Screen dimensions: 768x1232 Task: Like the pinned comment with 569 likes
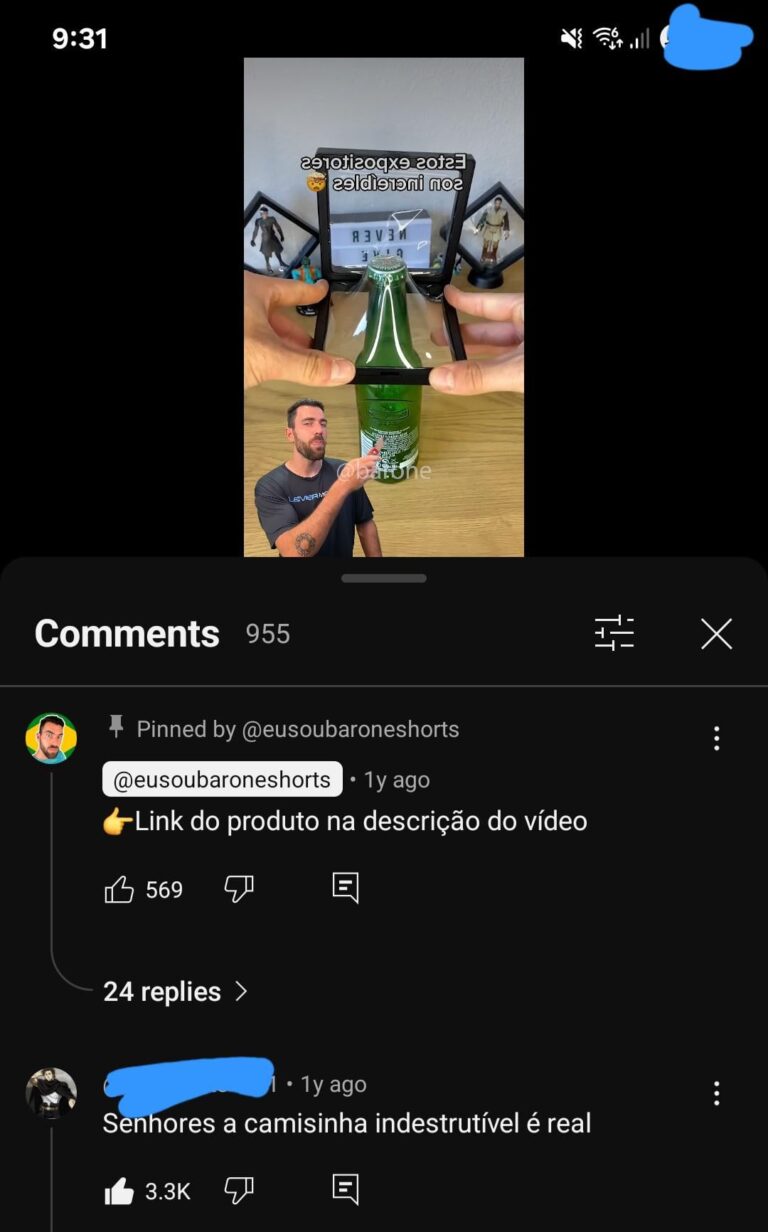point(120,889)
